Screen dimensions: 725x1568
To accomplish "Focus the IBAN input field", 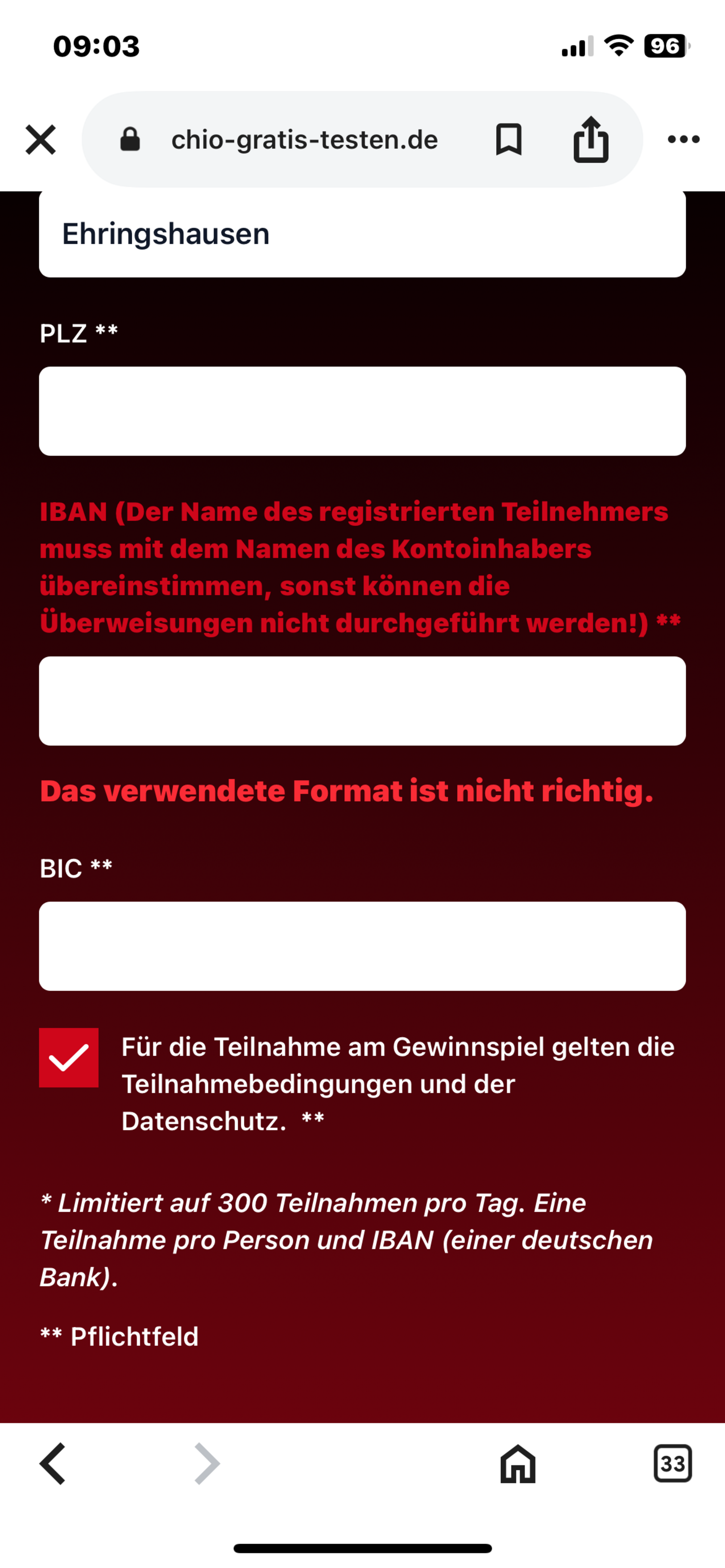I will (362, 701).
